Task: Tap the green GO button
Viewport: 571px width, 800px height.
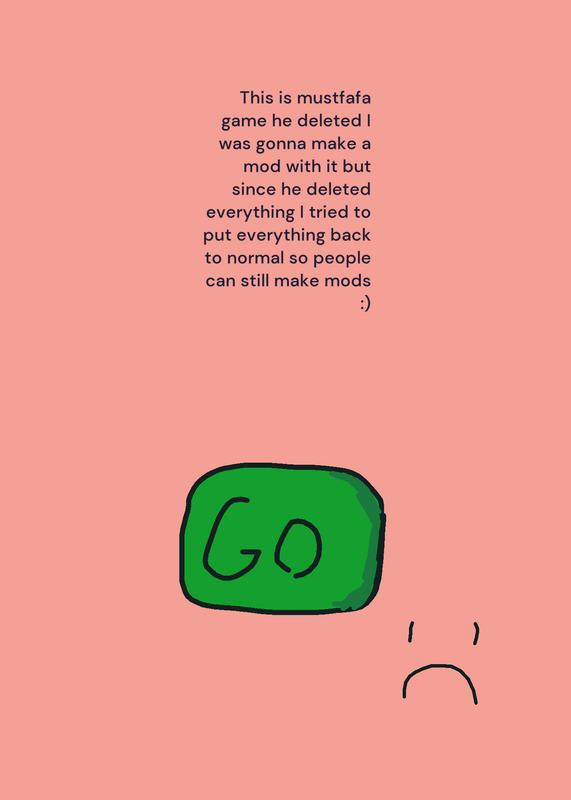Action: pos(282,539)
